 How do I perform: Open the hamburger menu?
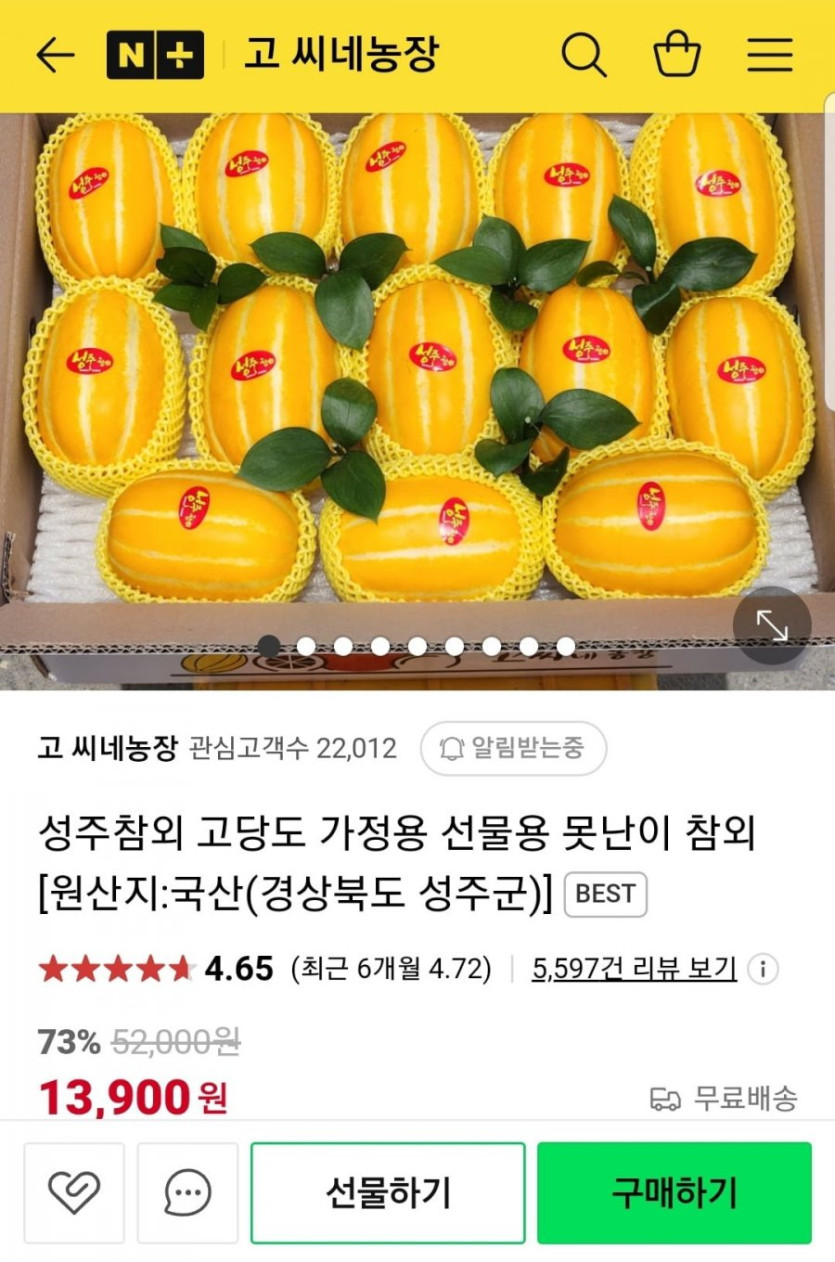(x=770, y=55)
